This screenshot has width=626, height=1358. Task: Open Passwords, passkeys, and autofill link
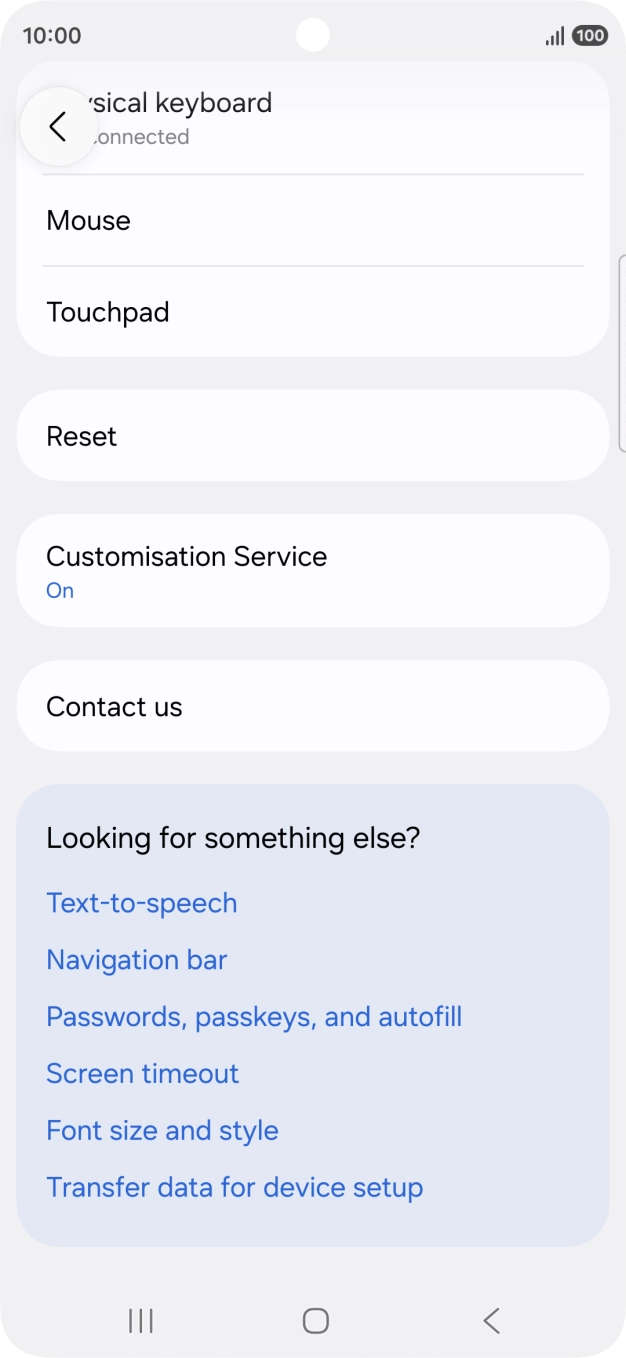(x=254, y=1017)
